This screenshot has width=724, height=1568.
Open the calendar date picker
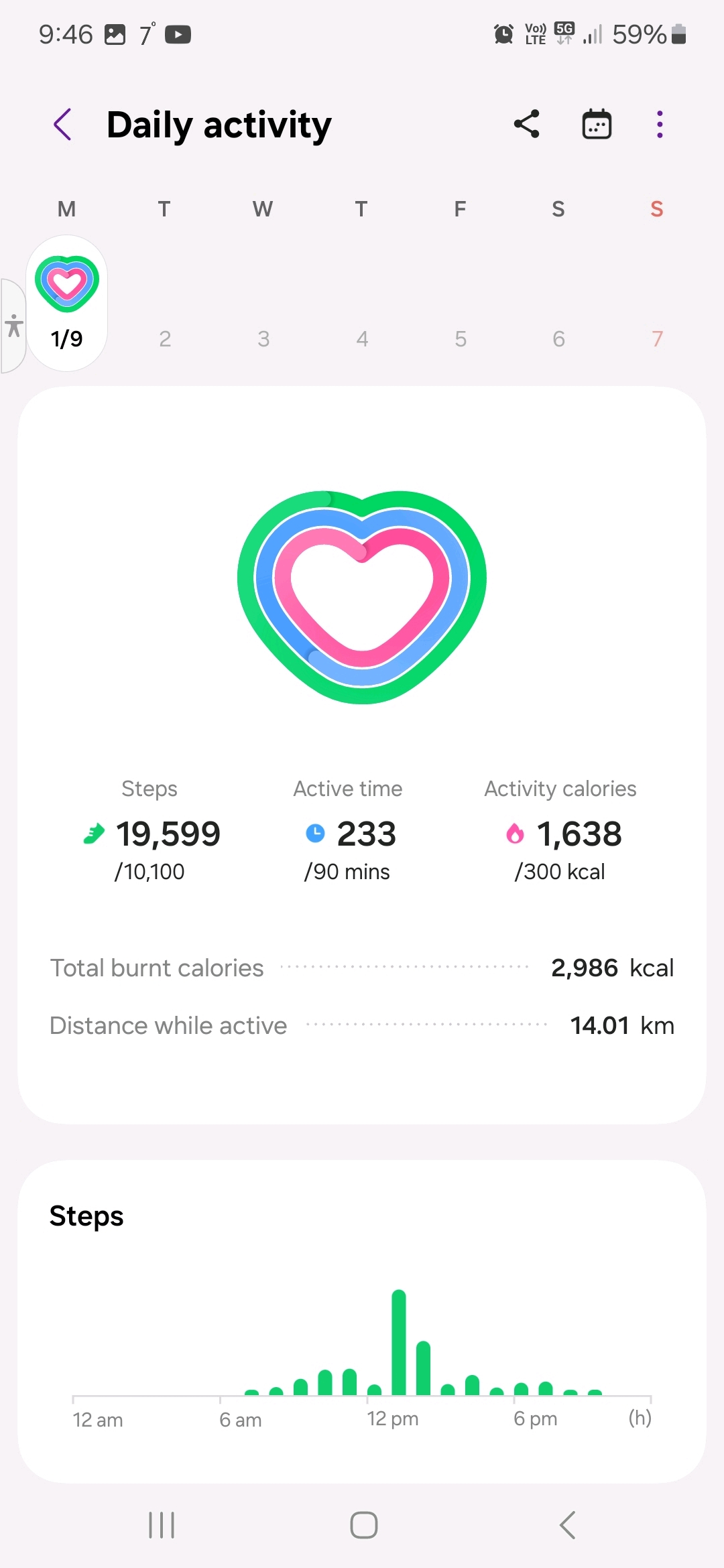click(x=596, y=125)
